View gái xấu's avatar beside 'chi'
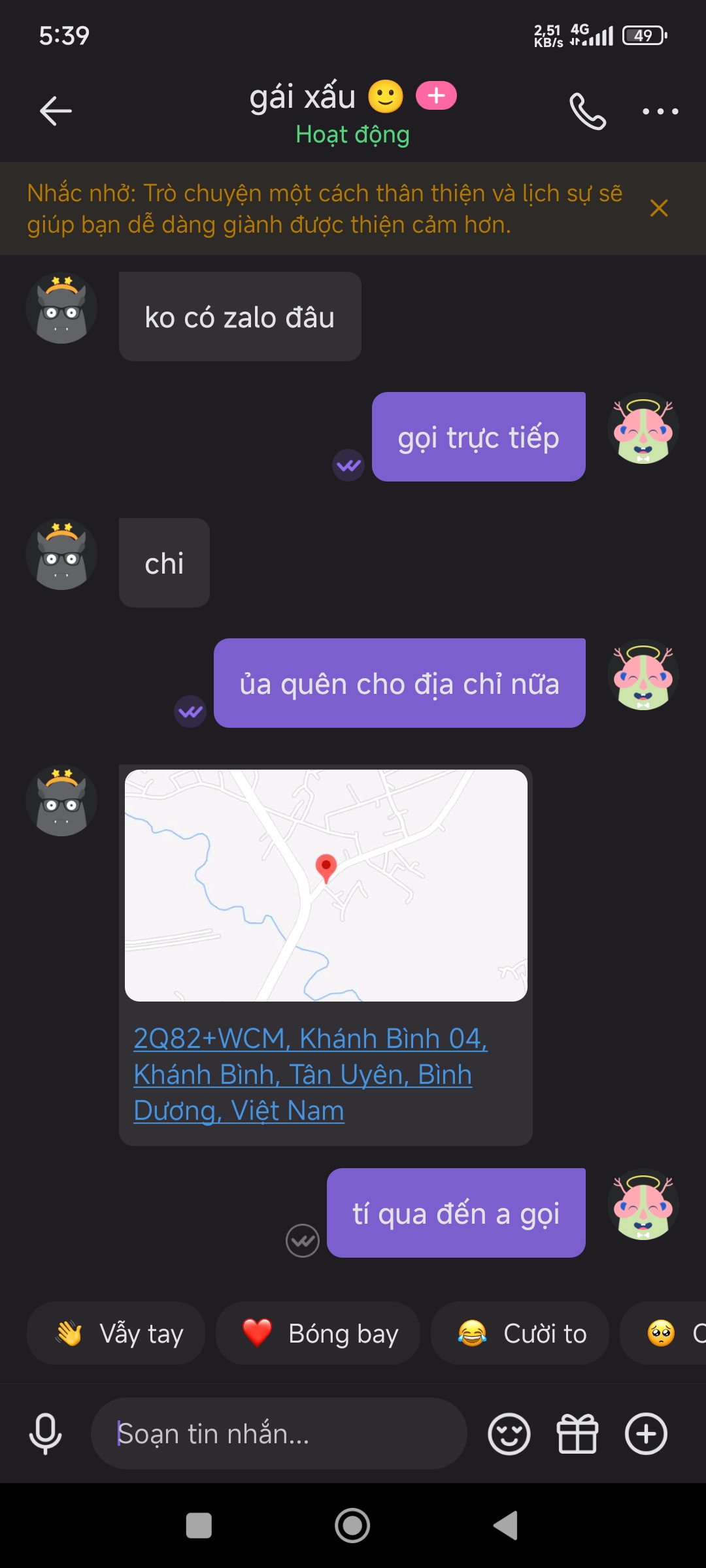The image size is (706, 1568). coord(61,555)
